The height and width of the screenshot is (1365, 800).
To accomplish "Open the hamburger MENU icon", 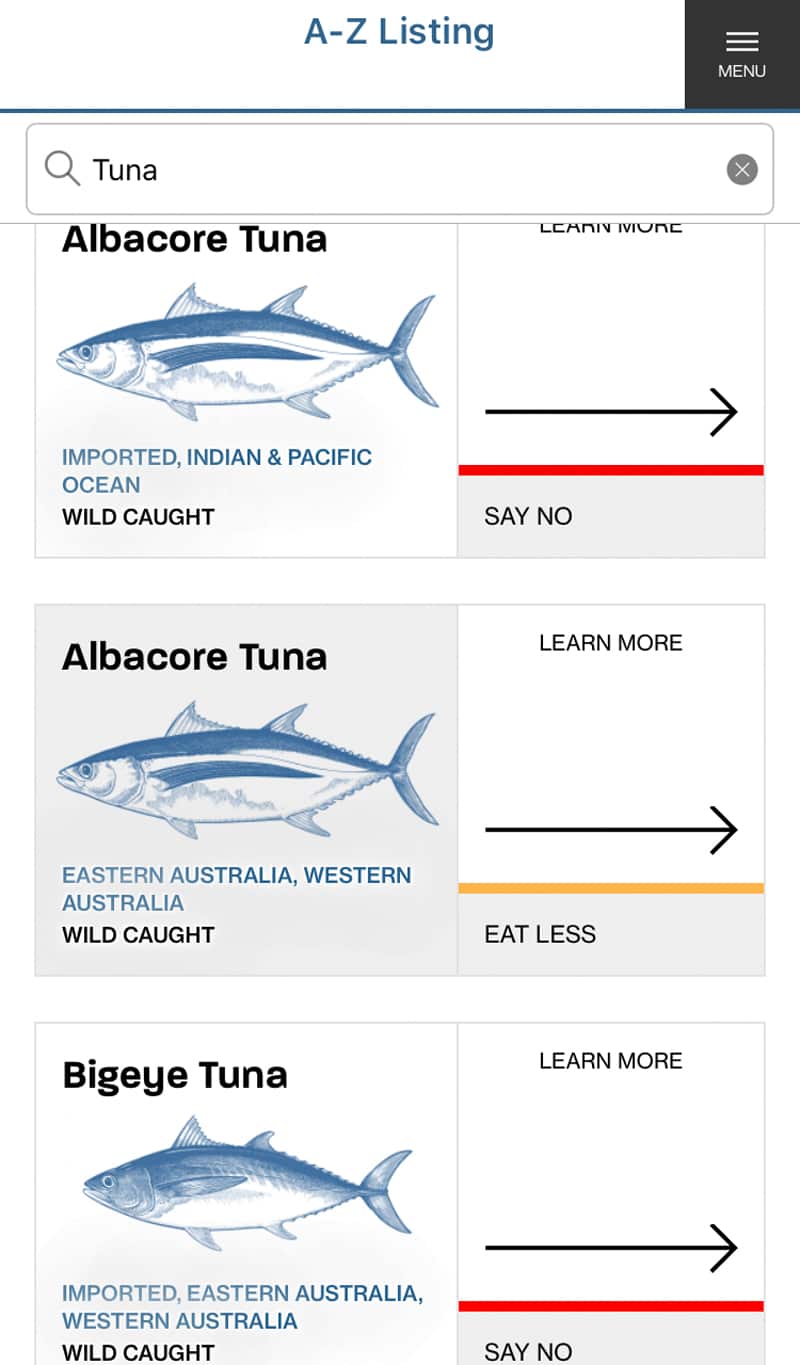I will pyautogui.click(x=741, y=42).
